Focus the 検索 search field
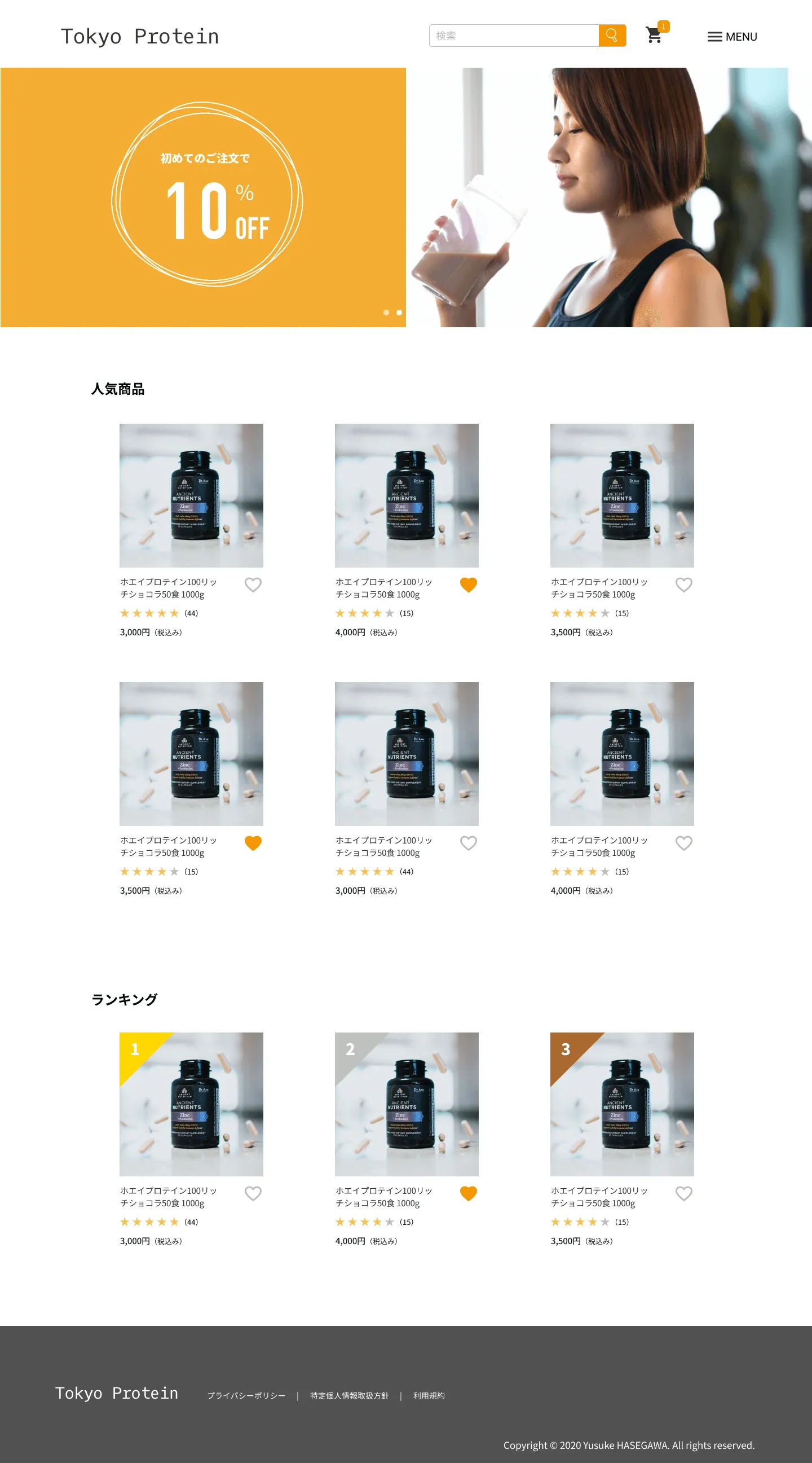The image size is (812, 1463). point(514,36)
